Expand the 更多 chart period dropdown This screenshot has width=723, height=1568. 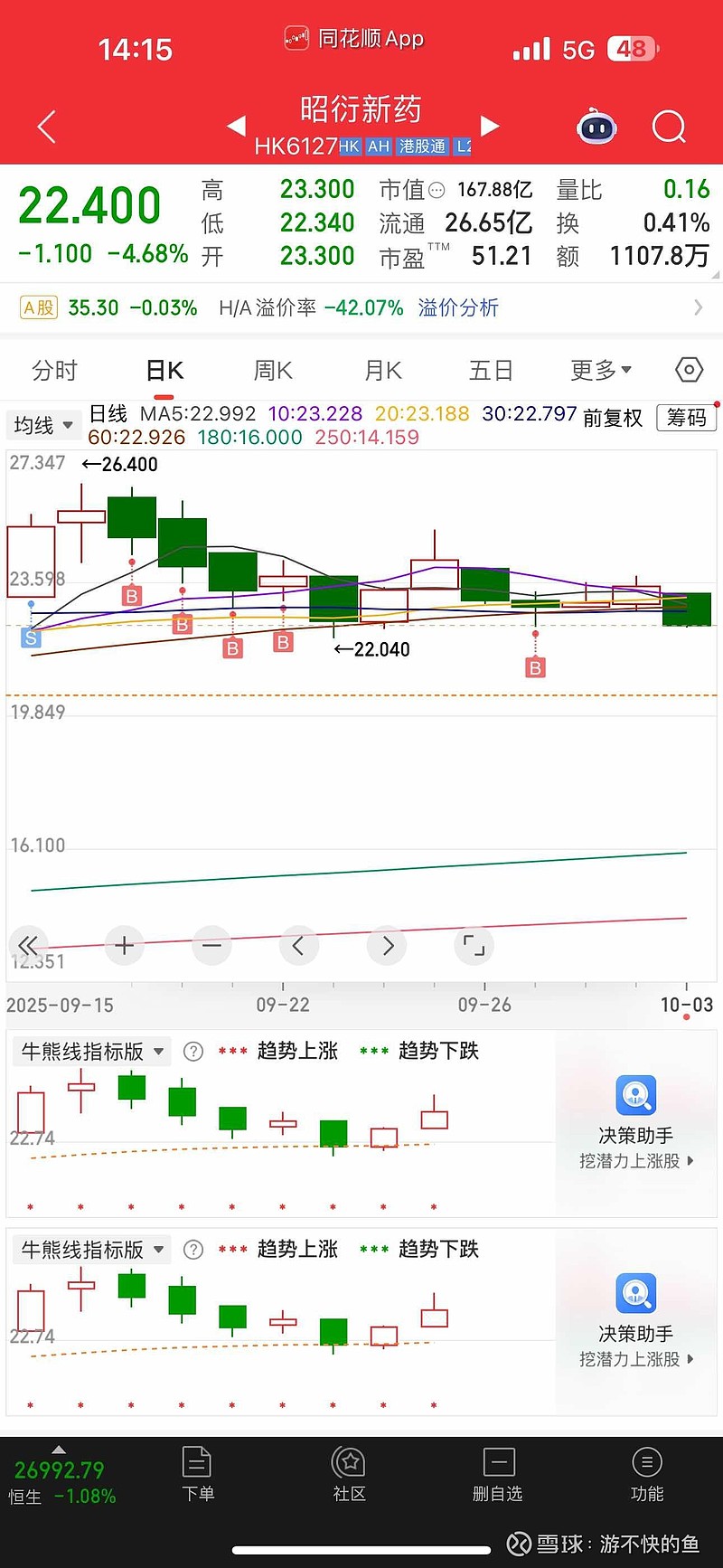[x=601, y=371]
